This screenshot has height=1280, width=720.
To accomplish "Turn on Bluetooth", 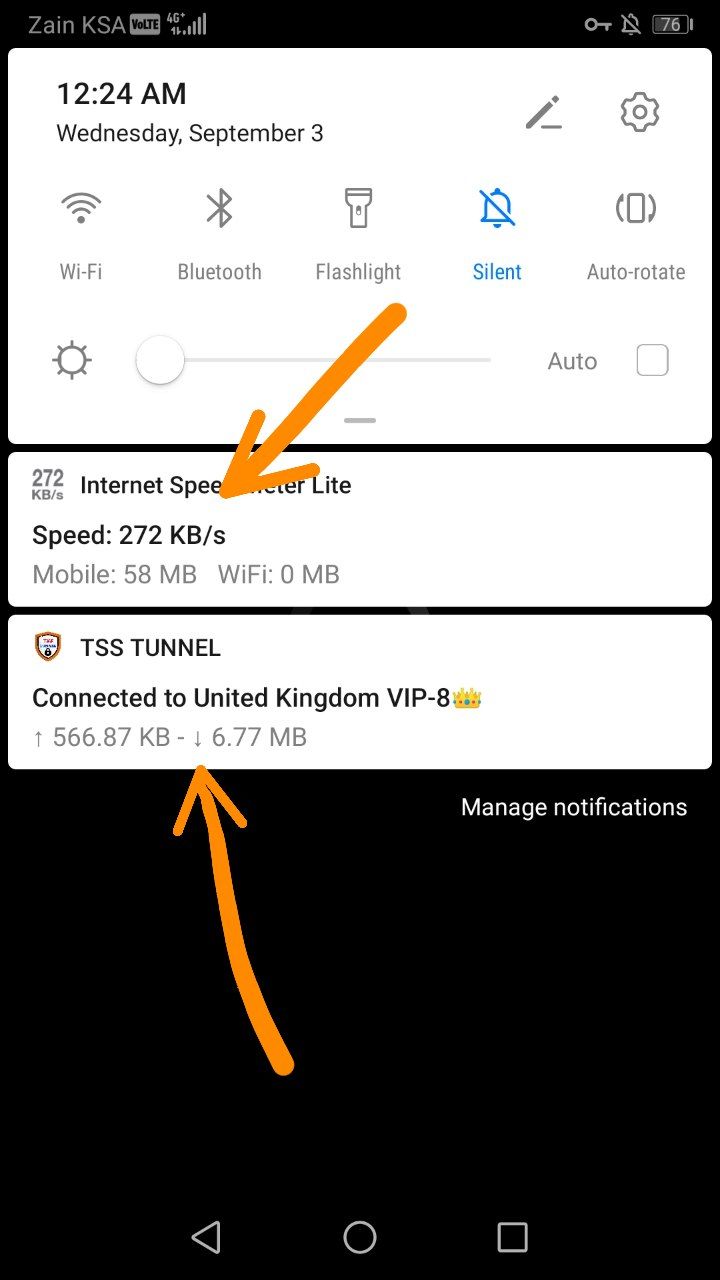I will [x=219, y=209].
